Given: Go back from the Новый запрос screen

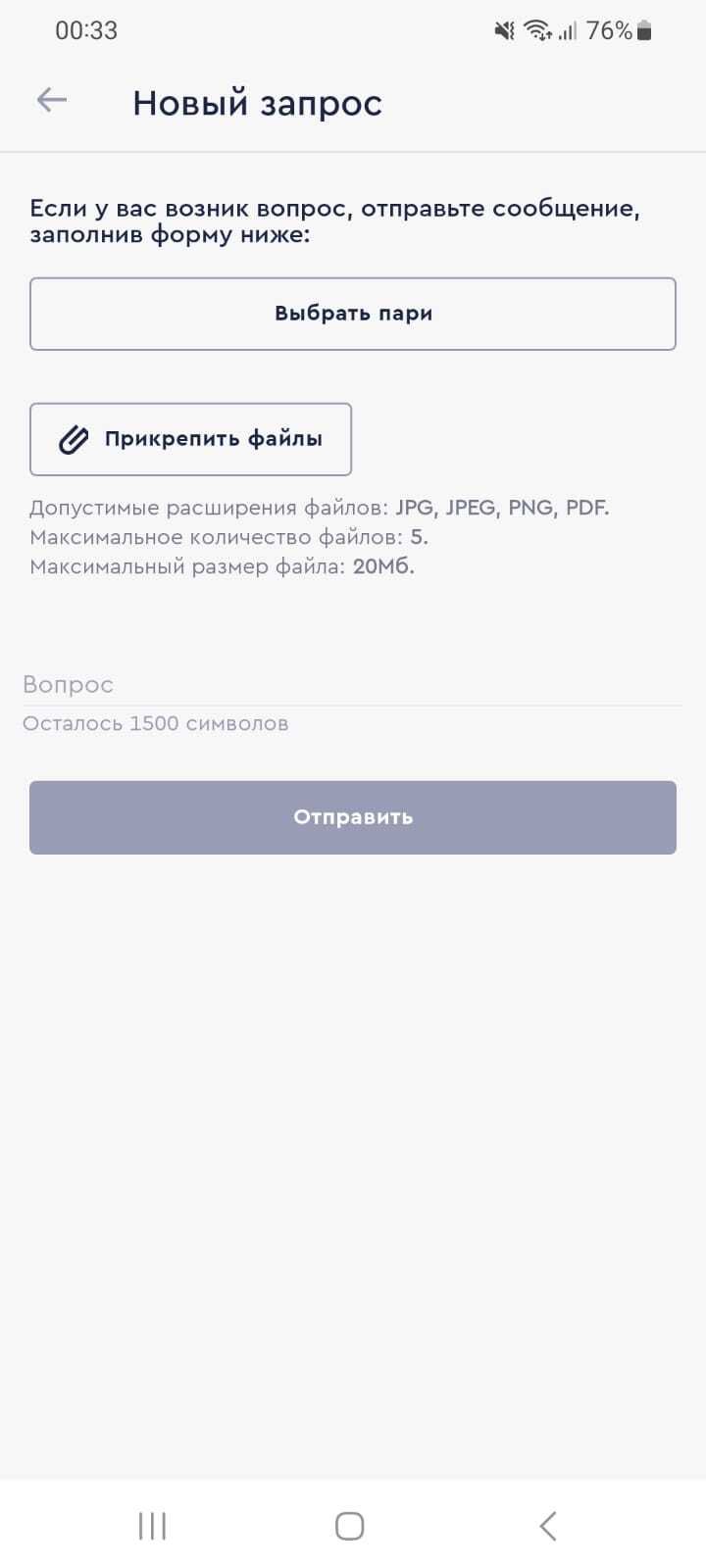Looking at the screenshot, I should [x=51, y=100].
